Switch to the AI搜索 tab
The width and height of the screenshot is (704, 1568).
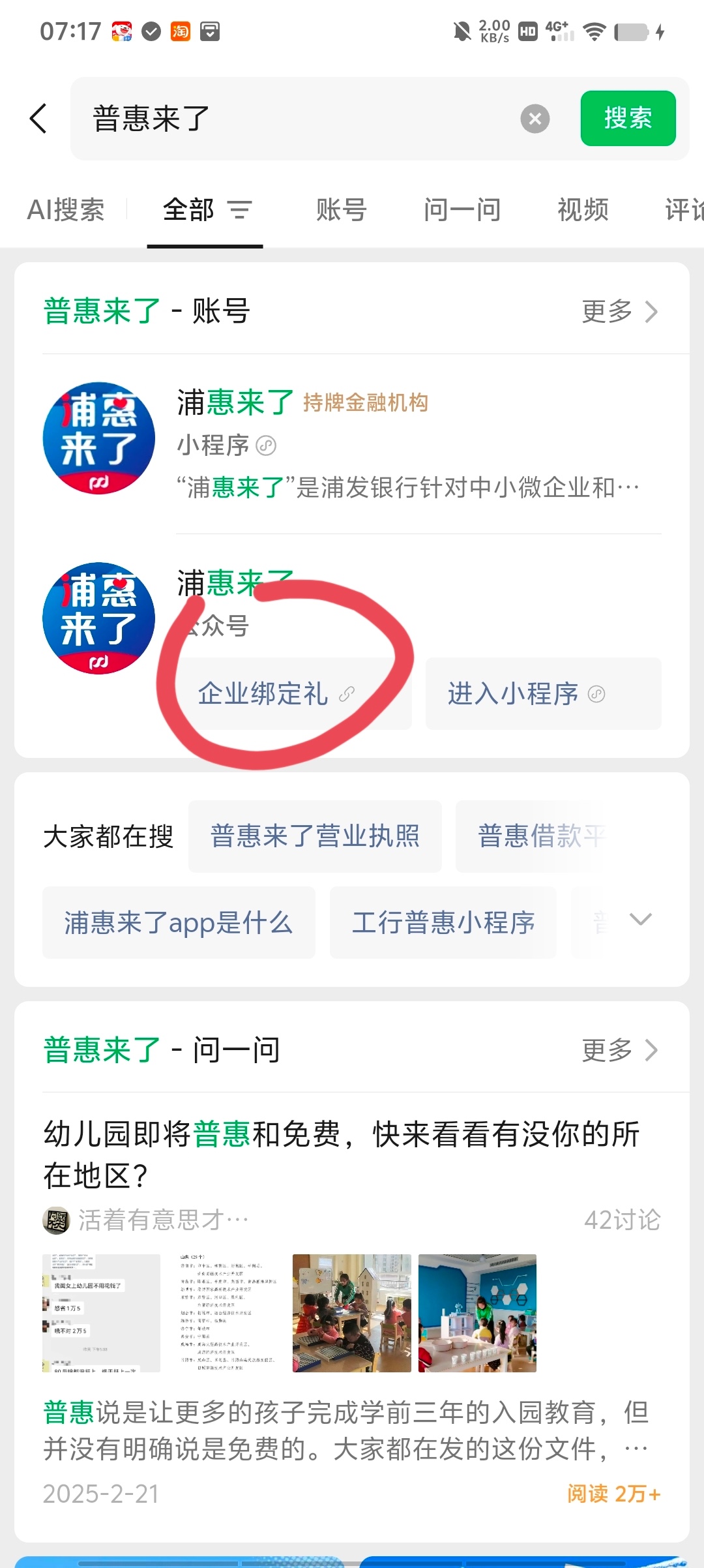point(66,210)
